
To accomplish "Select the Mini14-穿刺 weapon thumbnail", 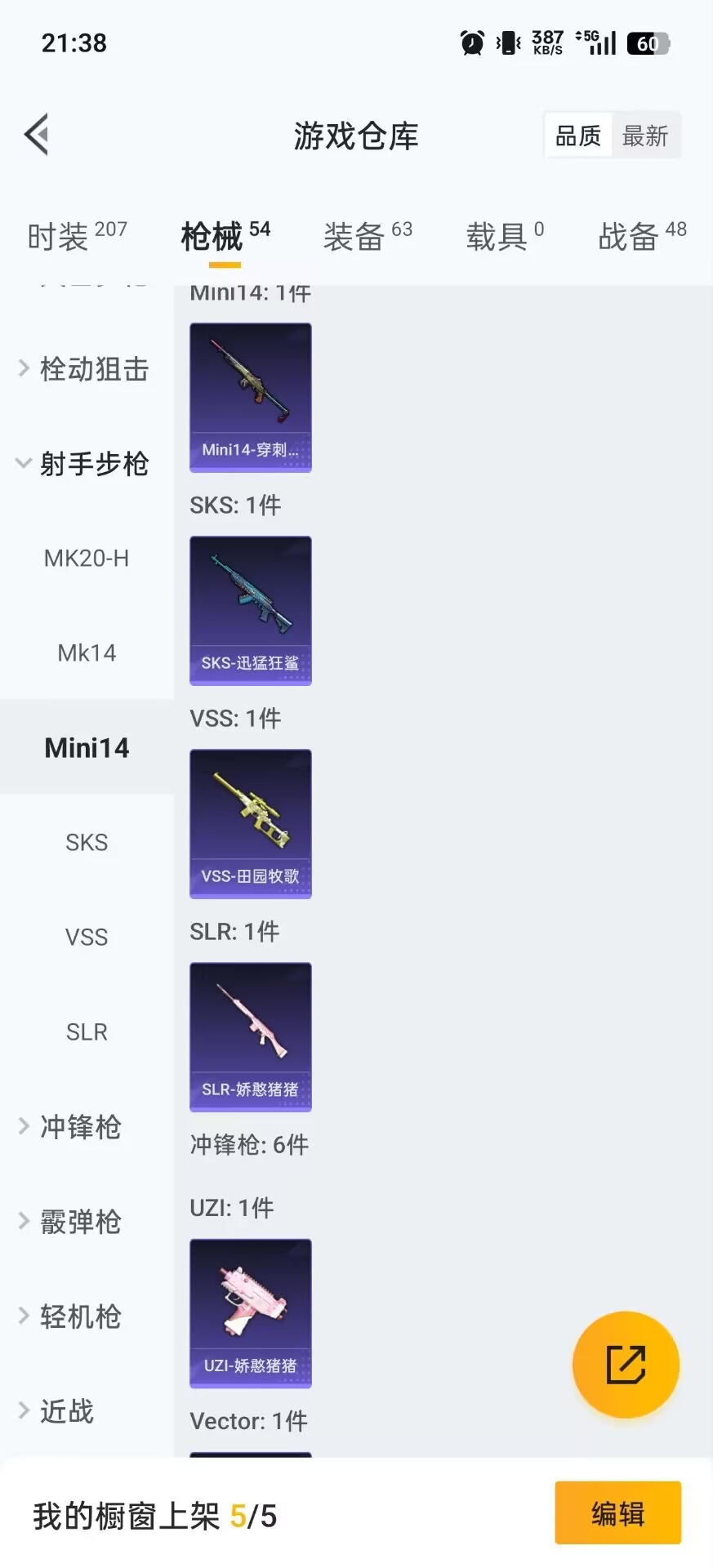I will 250,397.
